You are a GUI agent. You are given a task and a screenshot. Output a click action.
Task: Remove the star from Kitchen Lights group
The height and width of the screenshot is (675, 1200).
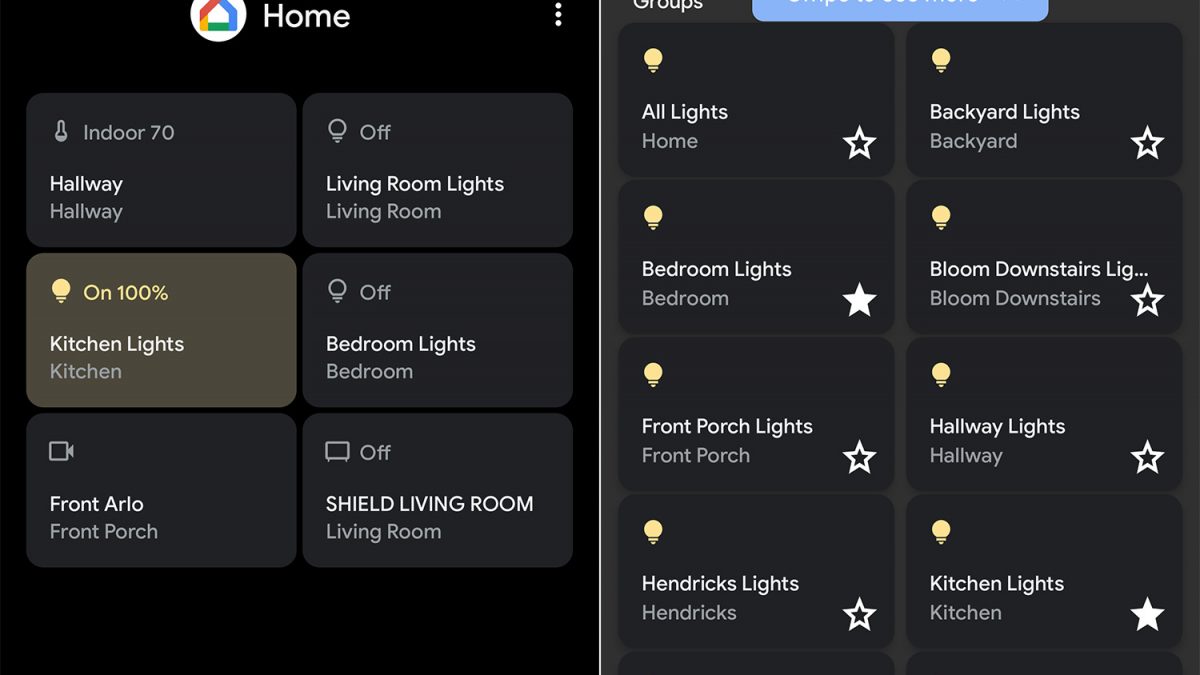tap(1147, 614)
